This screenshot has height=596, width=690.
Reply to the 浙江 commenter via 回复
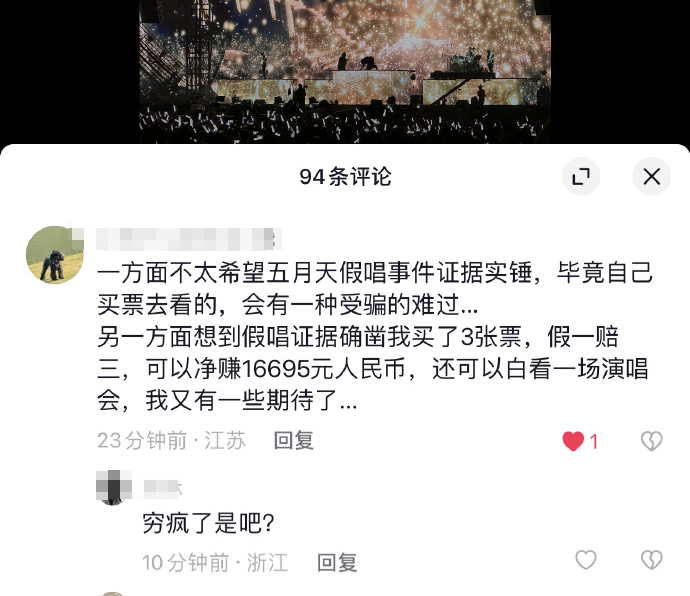[337, 563]
